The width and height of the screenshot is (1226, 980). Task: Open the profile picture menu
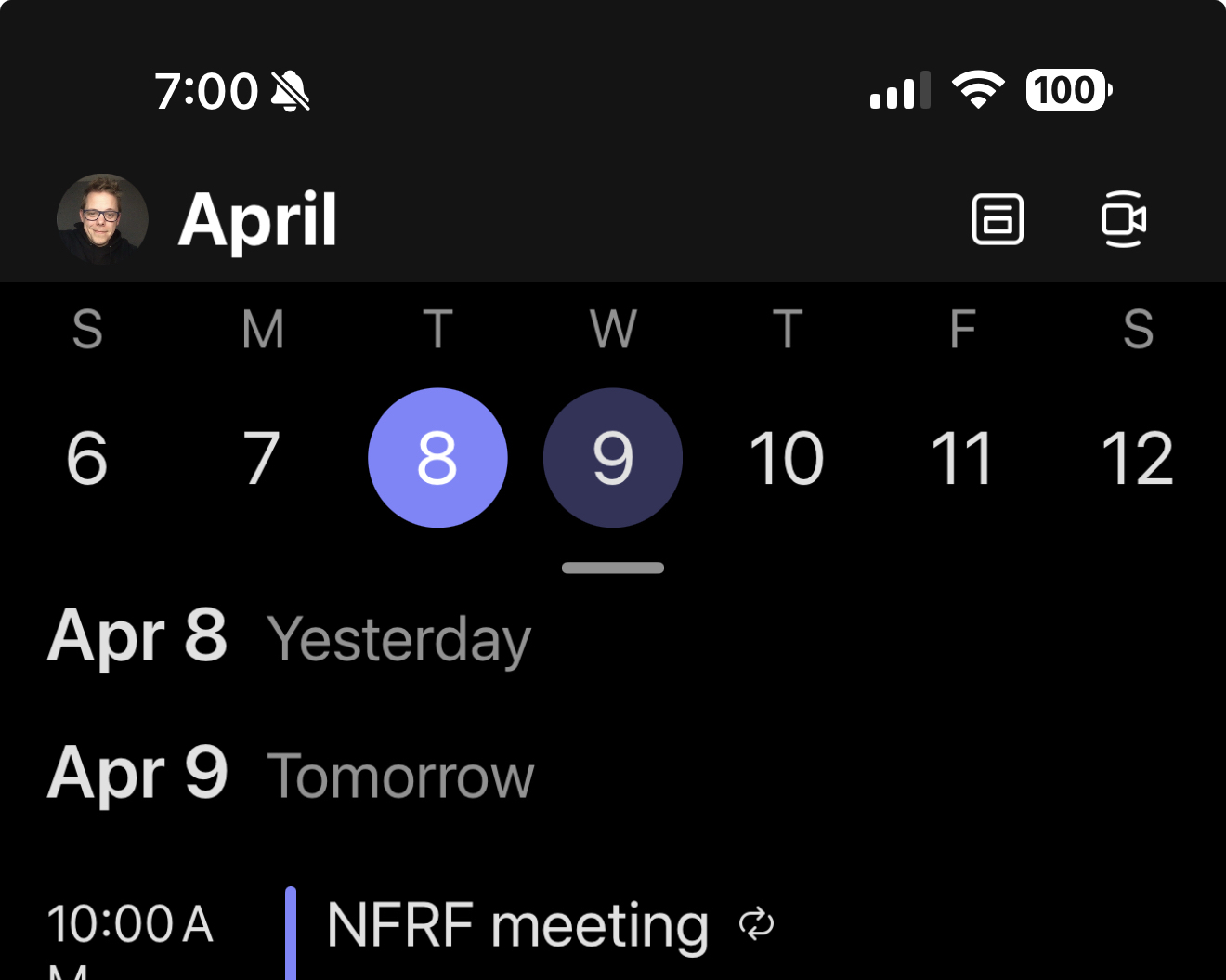102,219
